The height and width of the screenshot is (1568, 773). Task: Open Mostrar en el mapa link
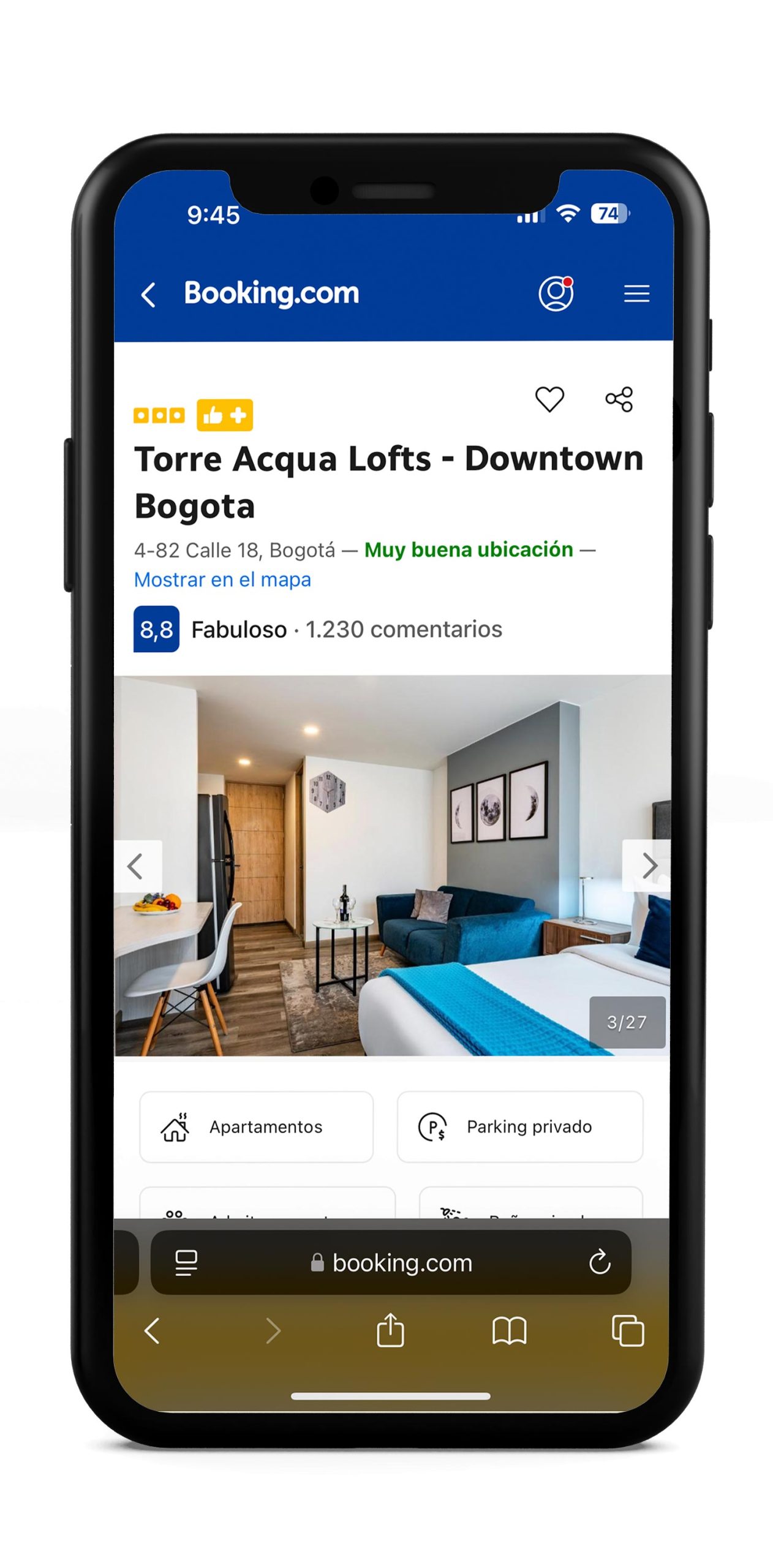(x=222, y=579)
